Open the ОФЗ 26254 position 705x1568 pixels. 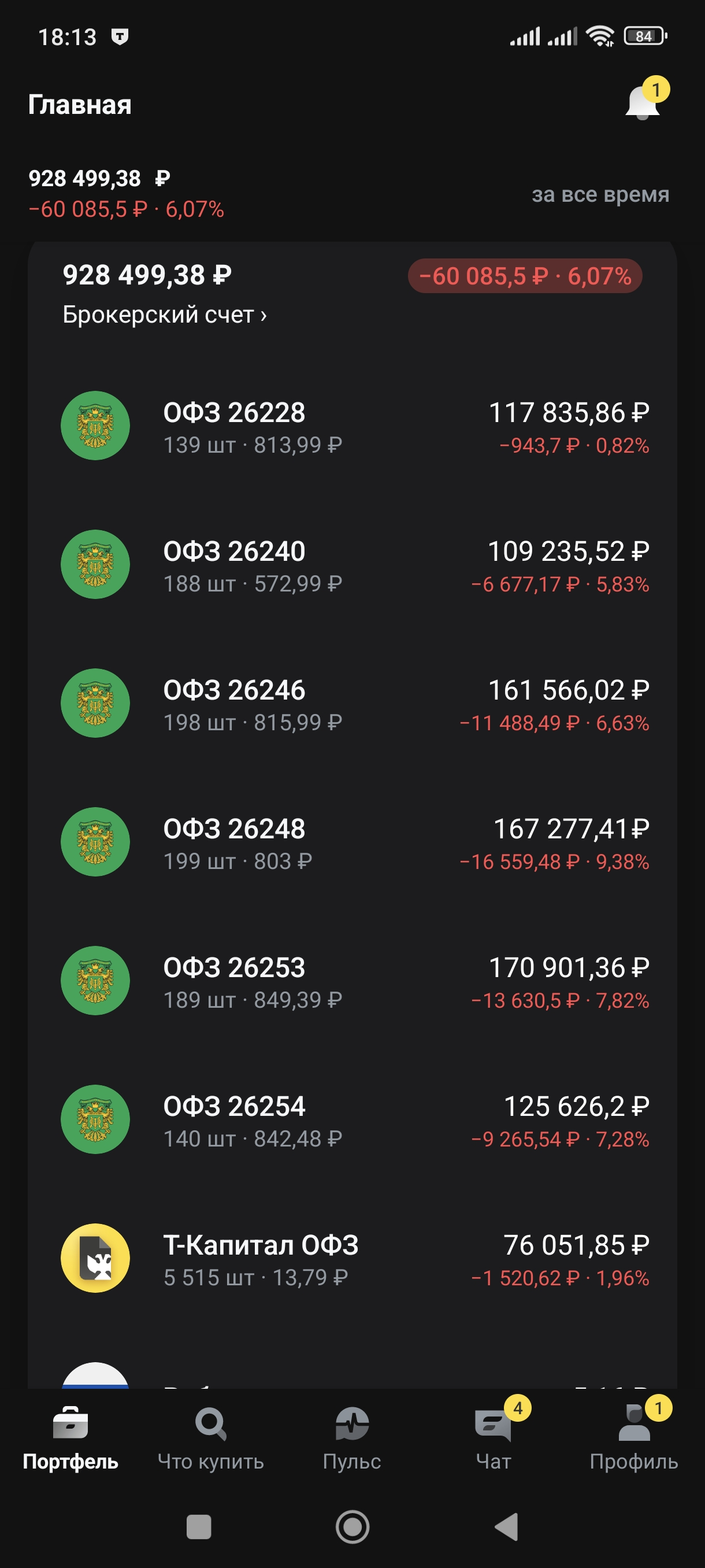click(352, 1120)
